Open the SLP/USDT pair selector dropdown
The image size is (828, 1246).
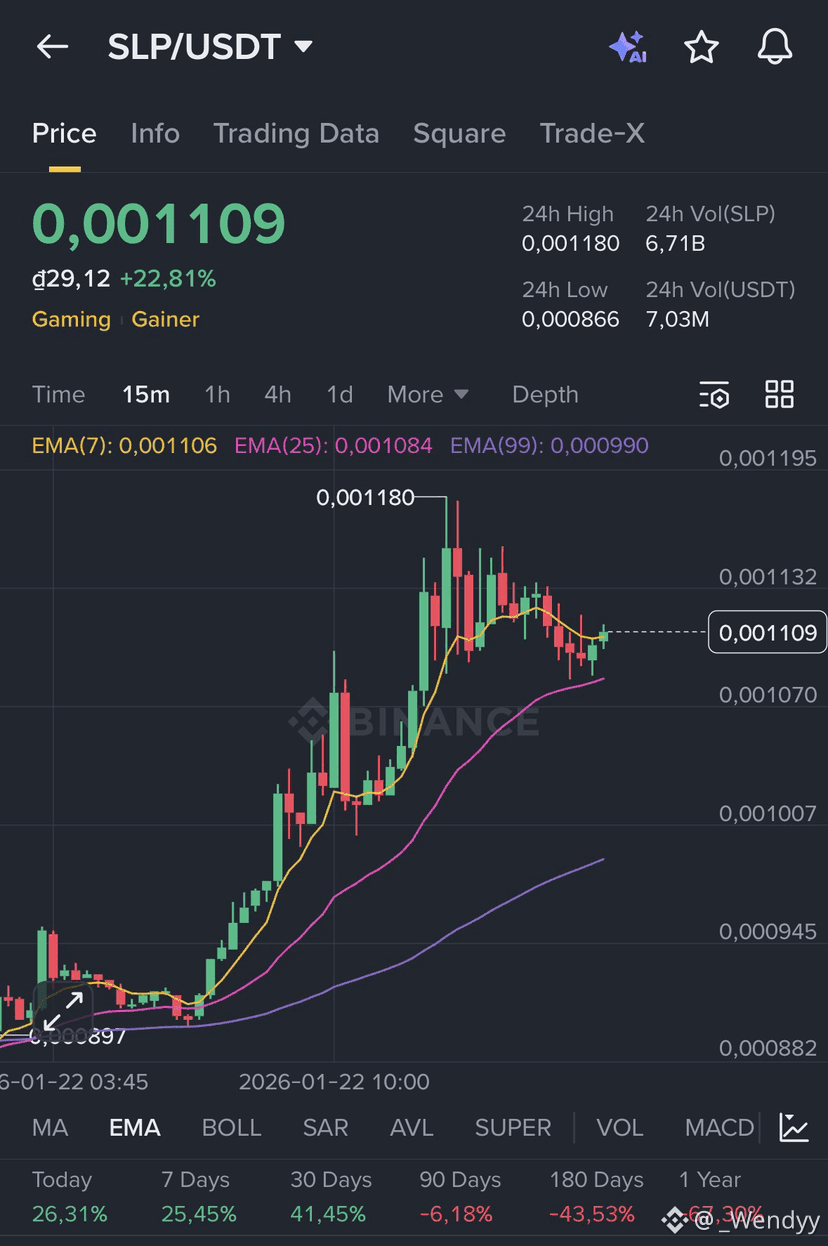pyautogui.click(x=210, y=46)
